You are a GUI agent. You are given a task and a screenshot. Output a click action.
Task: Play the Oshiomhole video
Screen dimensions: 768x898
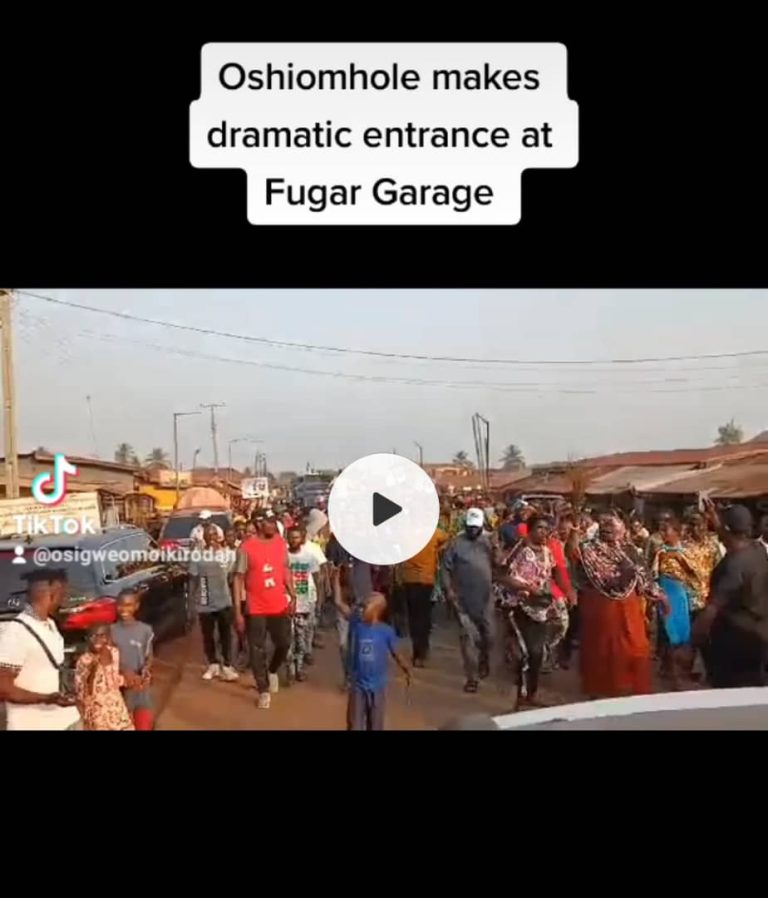pyautogui.click(x=383, y=509)
